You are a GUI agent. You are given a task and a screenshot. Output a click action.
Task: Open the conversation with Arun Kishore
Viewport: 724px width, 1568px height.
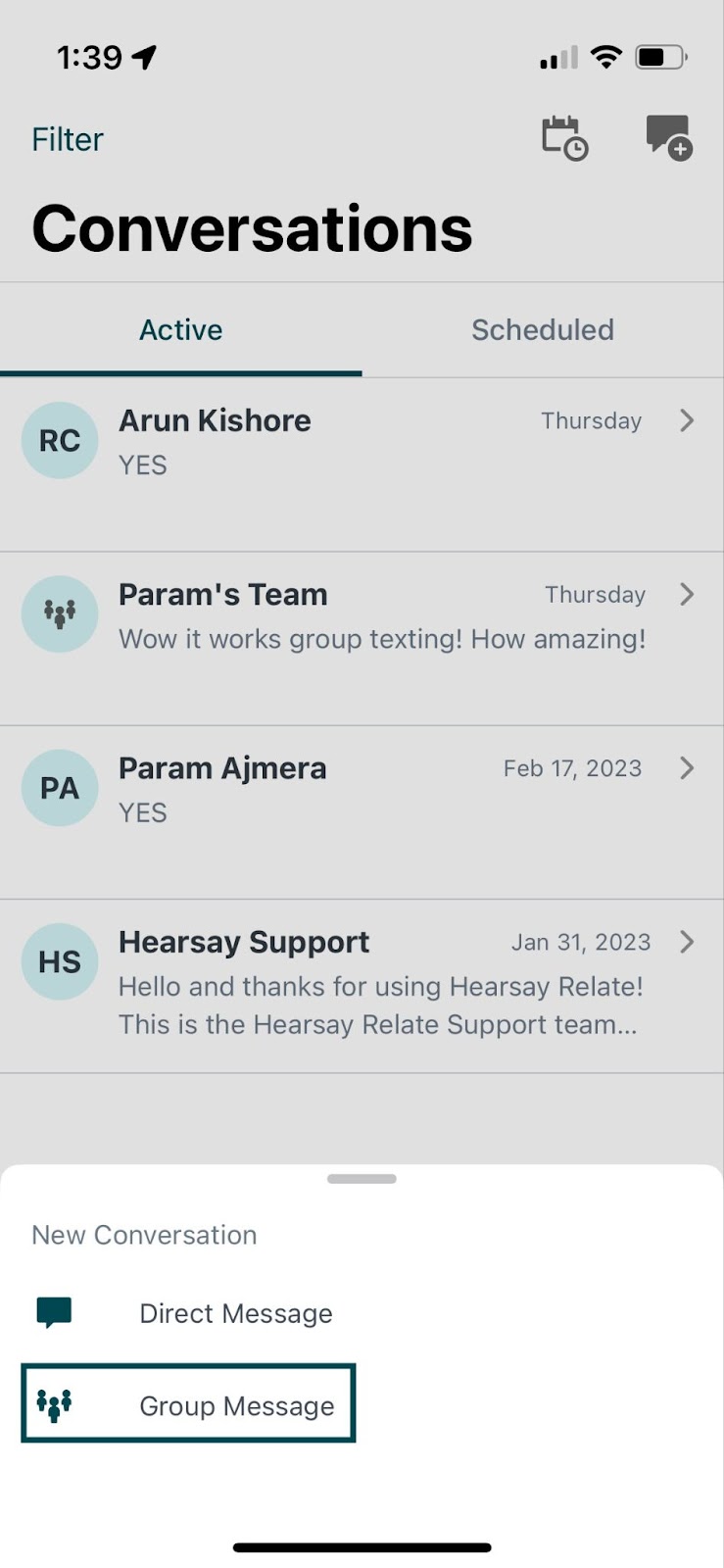point(361,443)
